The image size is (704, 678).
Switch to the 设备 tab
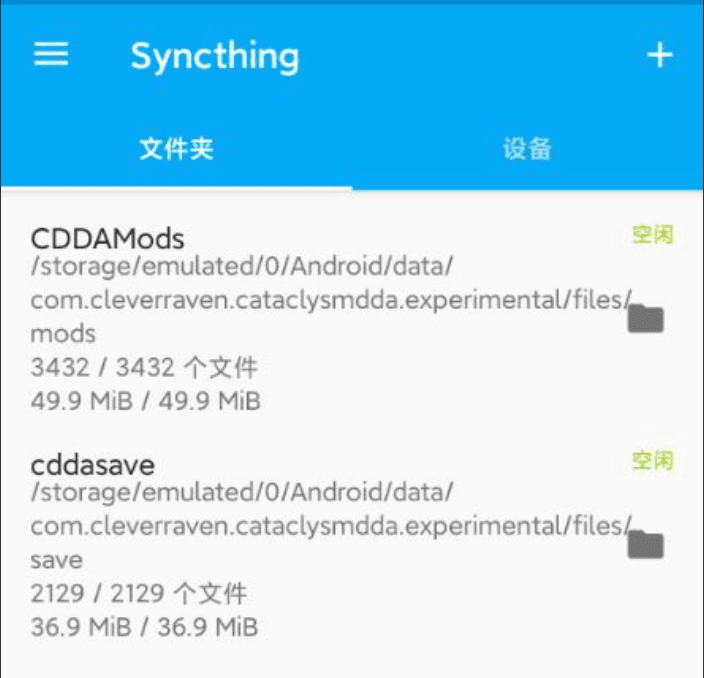pos(528,149)
